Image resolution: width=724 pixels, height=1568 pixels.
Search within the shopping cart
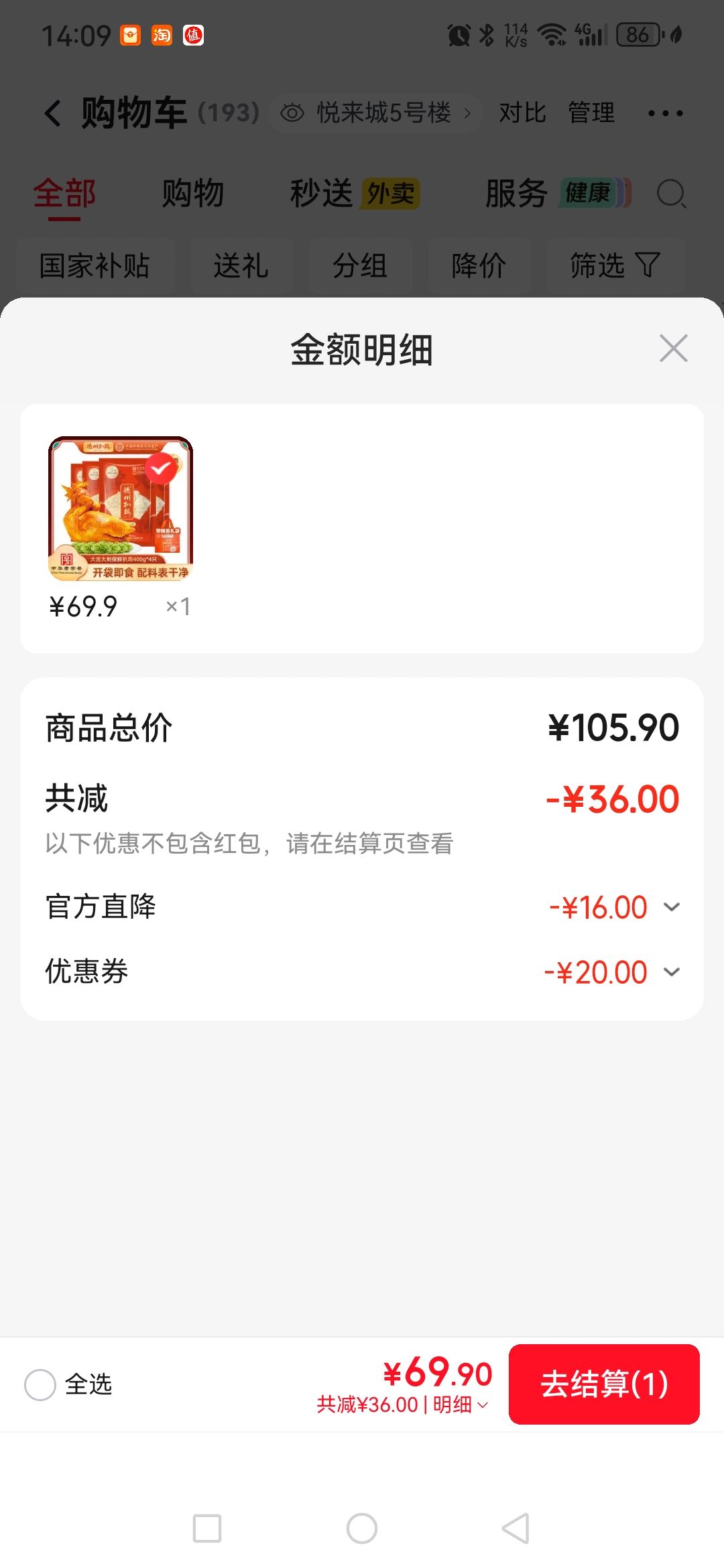point(671,194)
